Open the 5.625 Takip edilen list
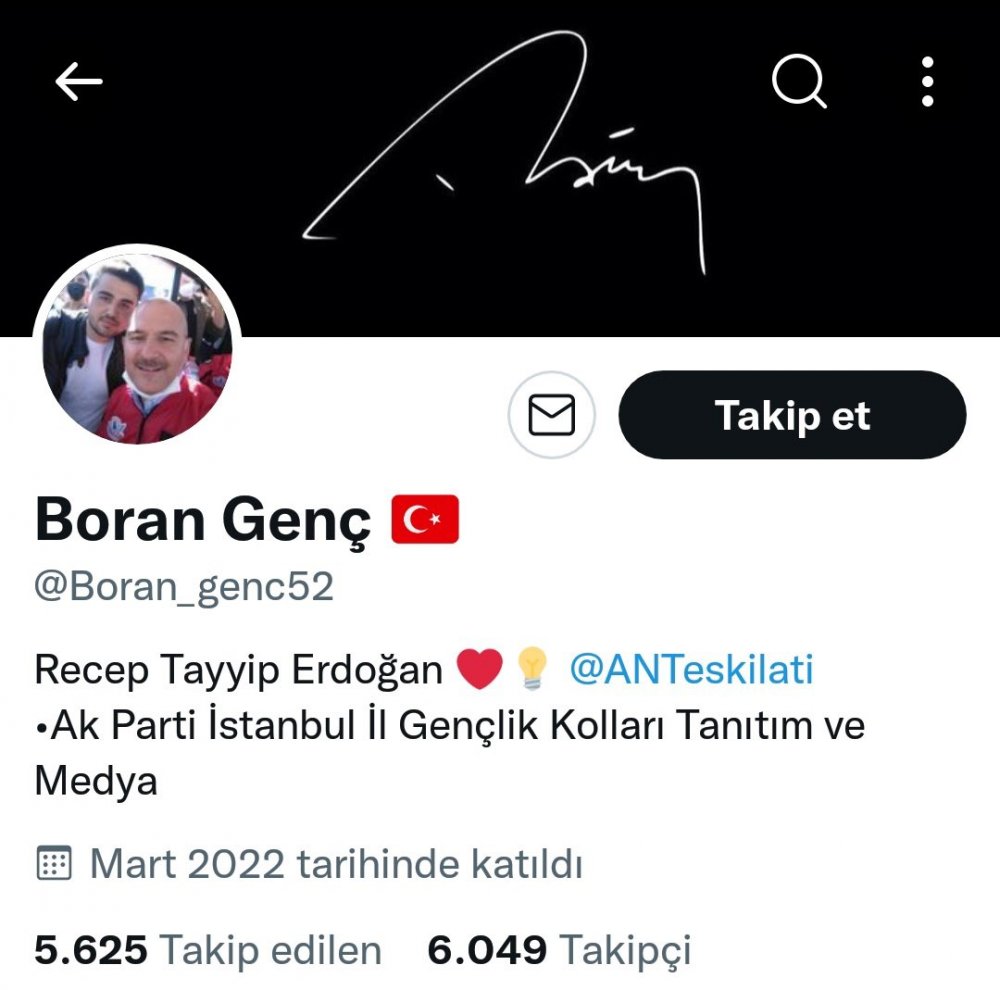Viewport: 1000px width, 990px height. (x=208, y=950)
